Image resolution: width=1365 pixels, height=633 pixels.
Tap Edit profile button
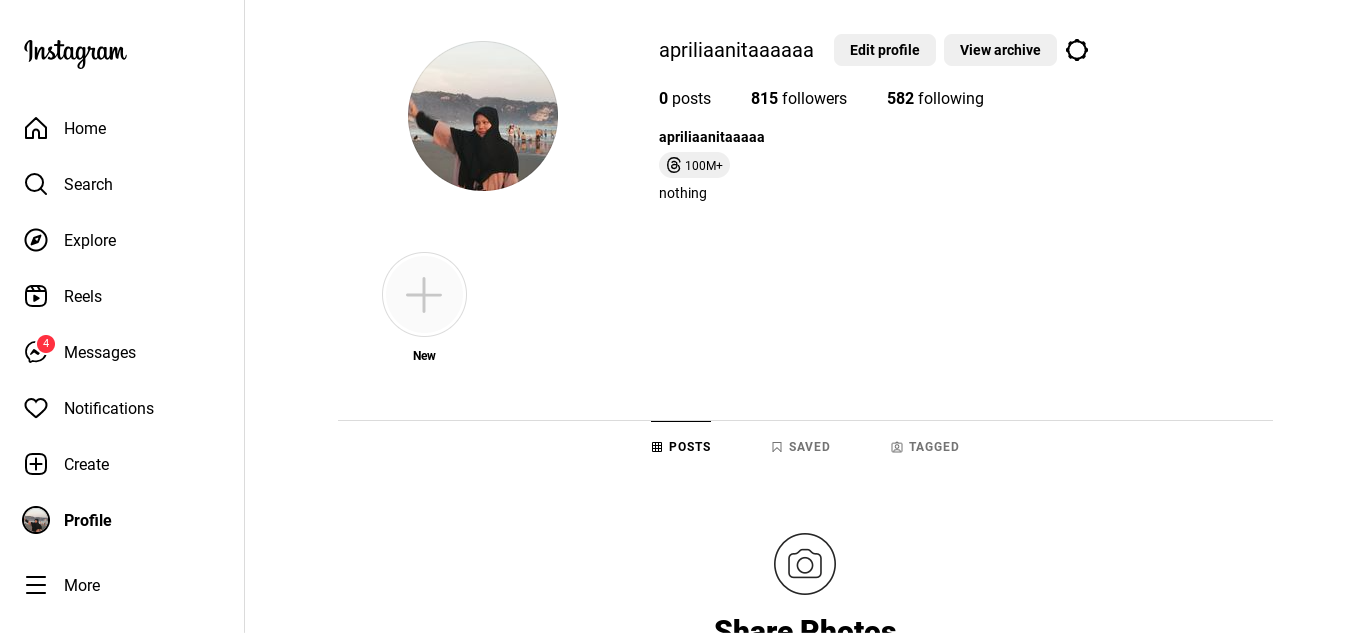[x=884, y=50]
